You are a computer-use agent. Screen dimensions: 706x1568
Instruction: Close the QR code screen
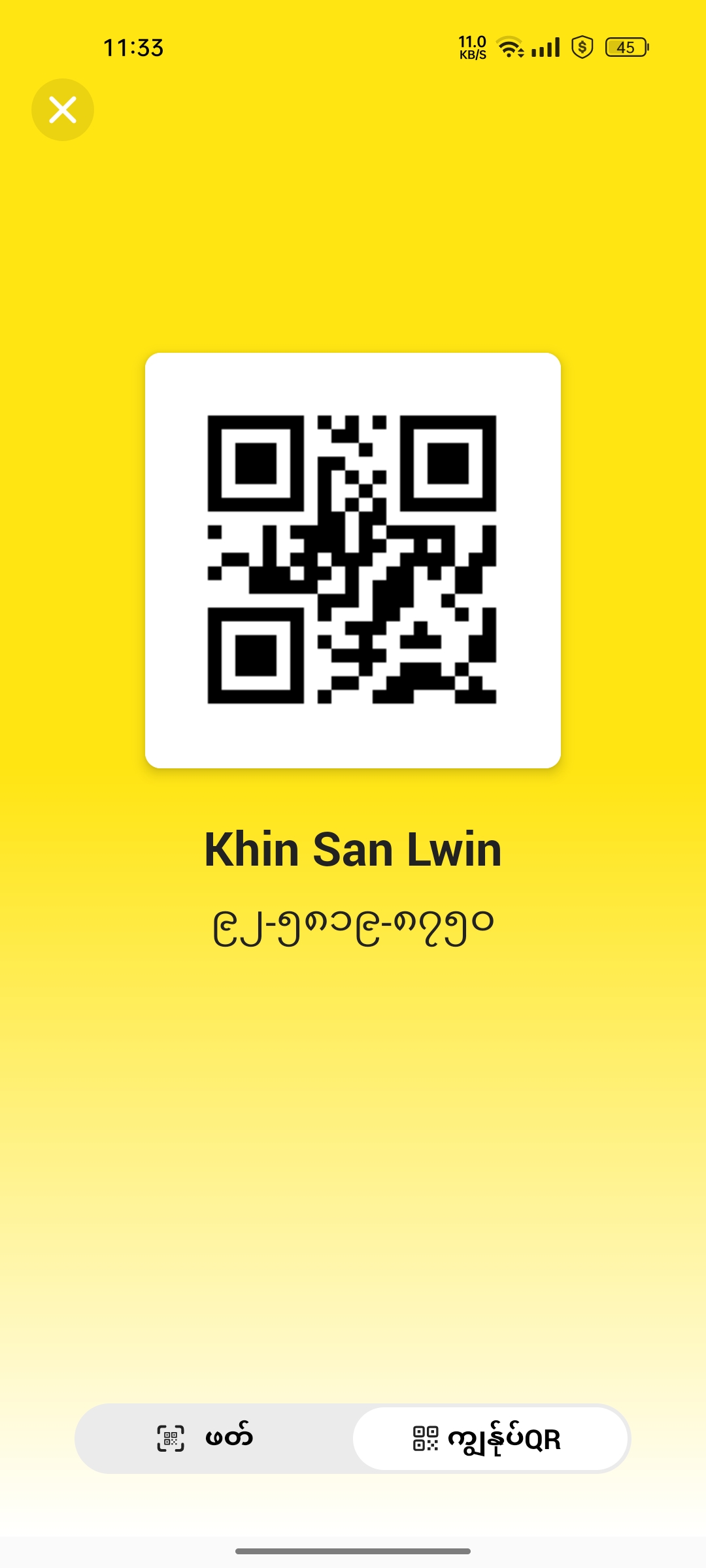[x=63, y=110]
